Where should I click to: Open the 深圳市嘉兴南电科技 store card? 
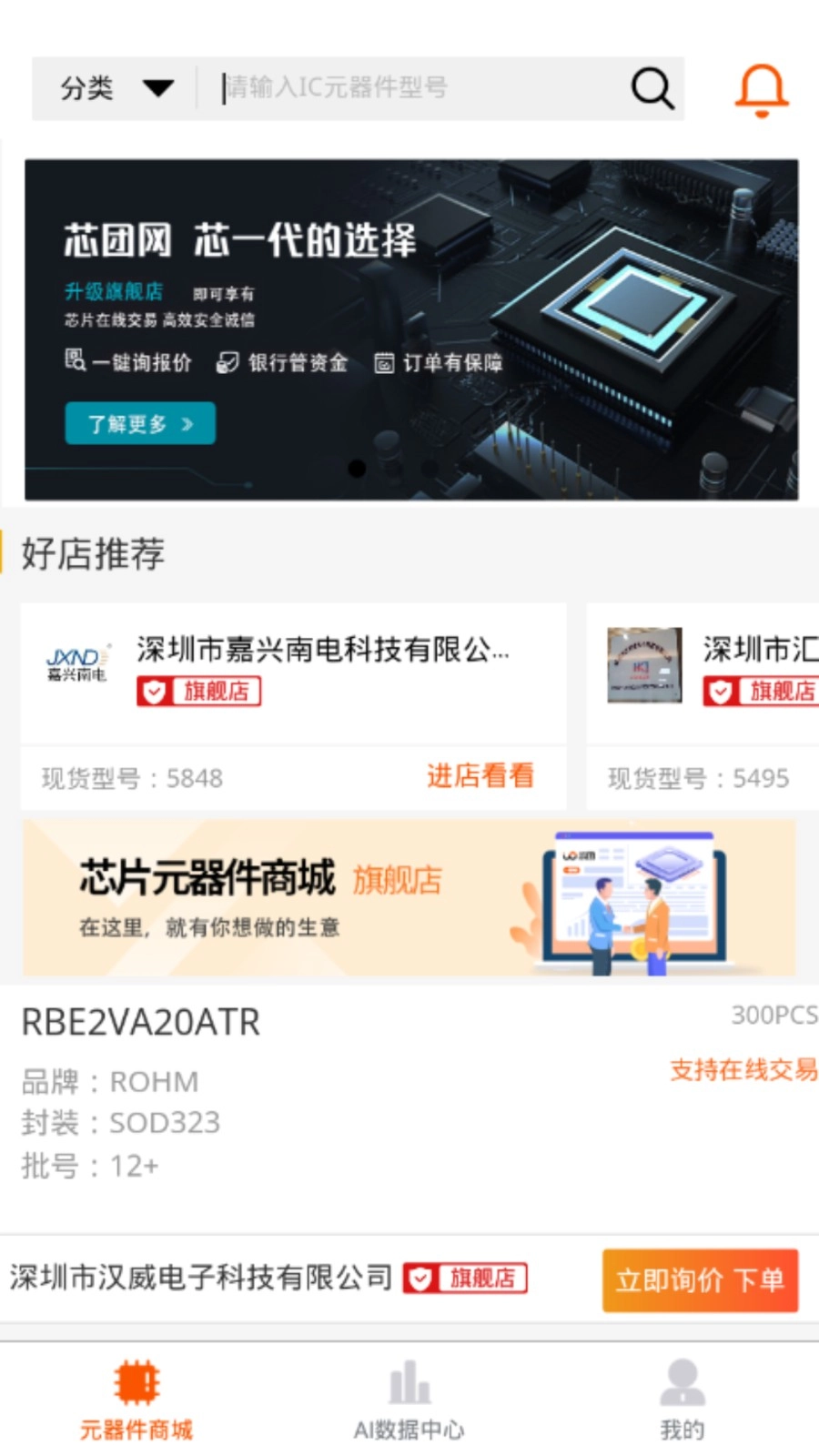(x=291, y=672)
